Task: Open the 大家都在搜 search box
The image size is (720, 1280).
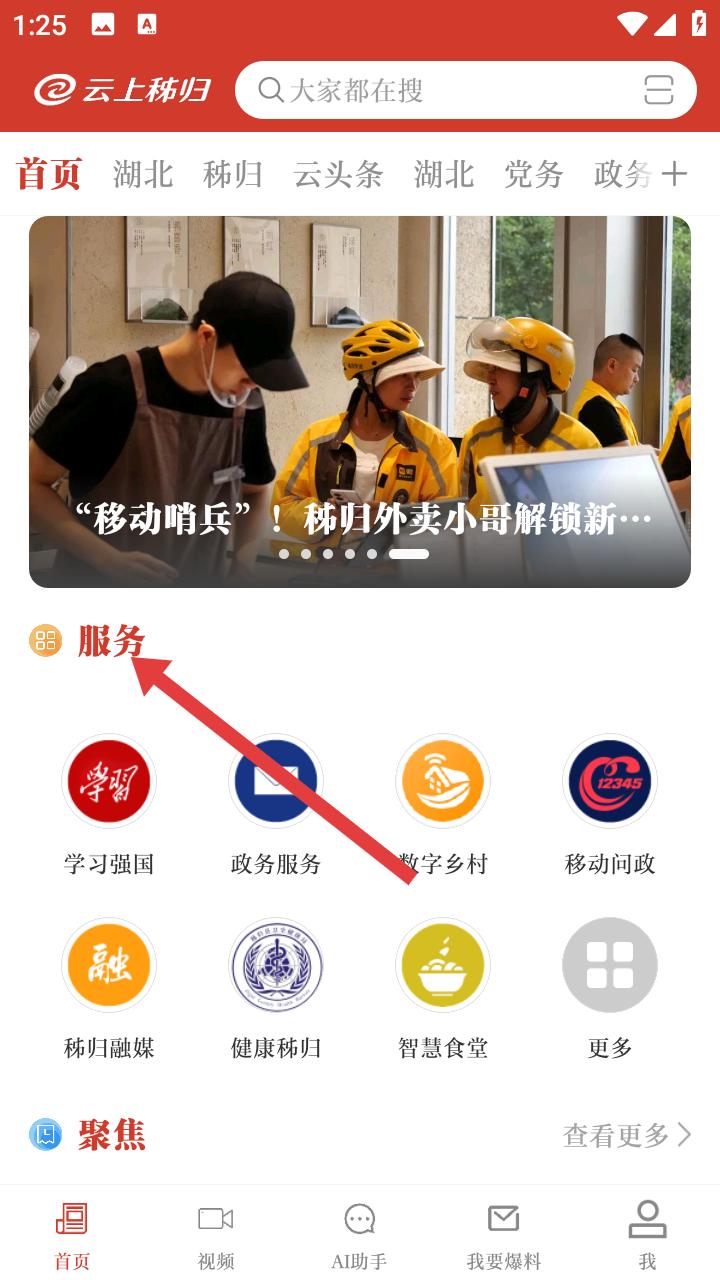Action: [440, 90]
